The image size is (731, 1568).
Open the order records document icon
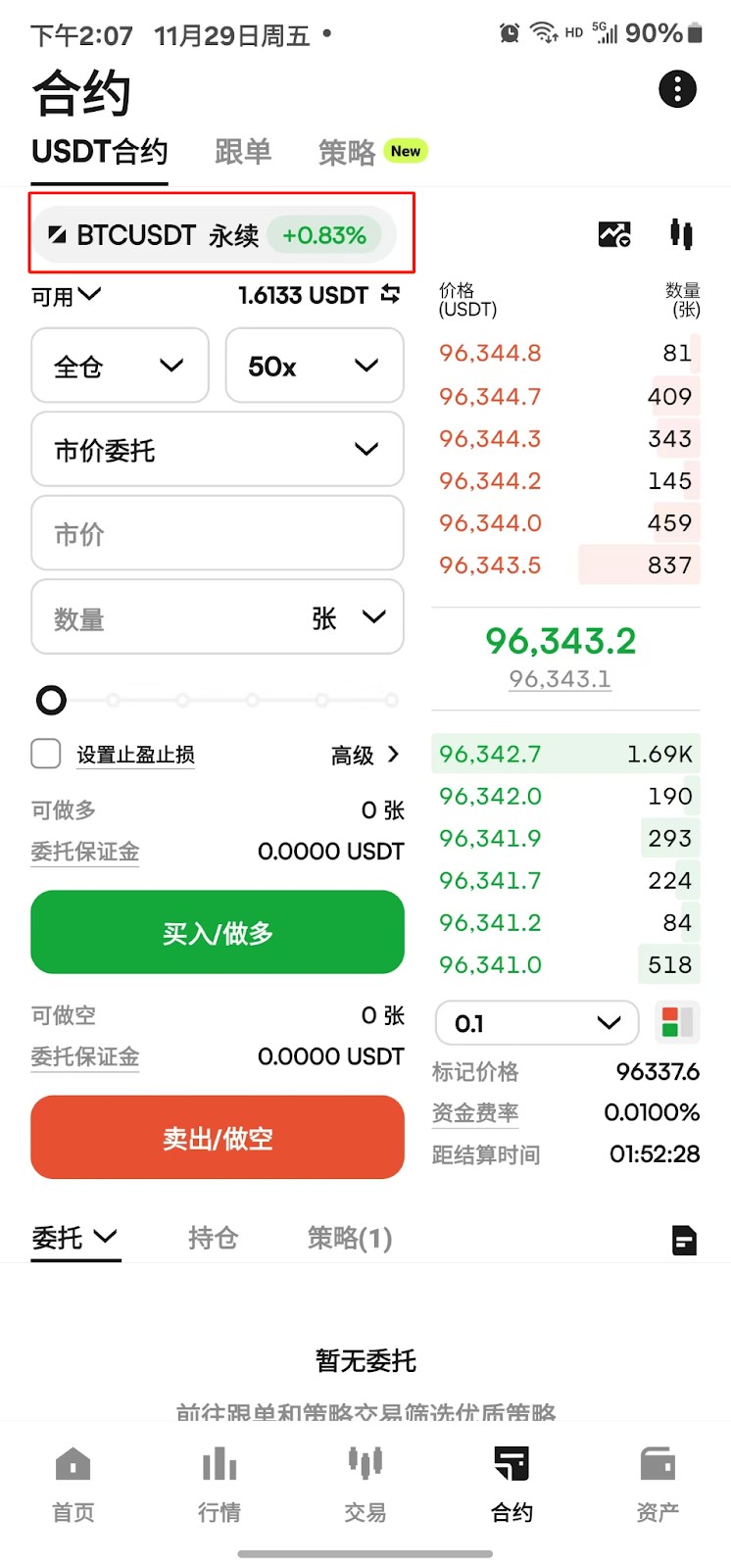coord(684,1239)
